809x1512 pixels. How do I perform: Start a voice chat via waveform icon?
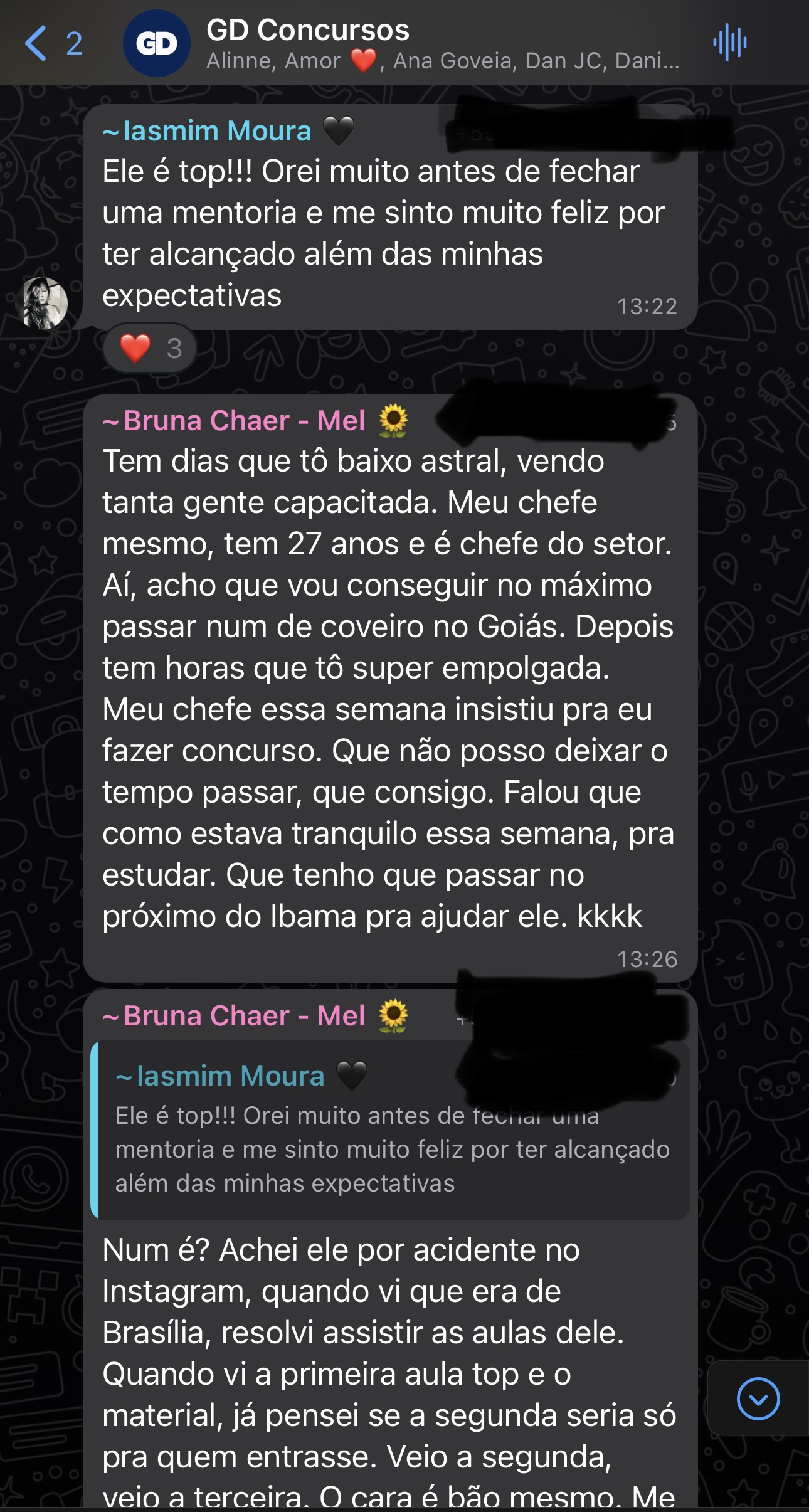(x=730, y=43)
